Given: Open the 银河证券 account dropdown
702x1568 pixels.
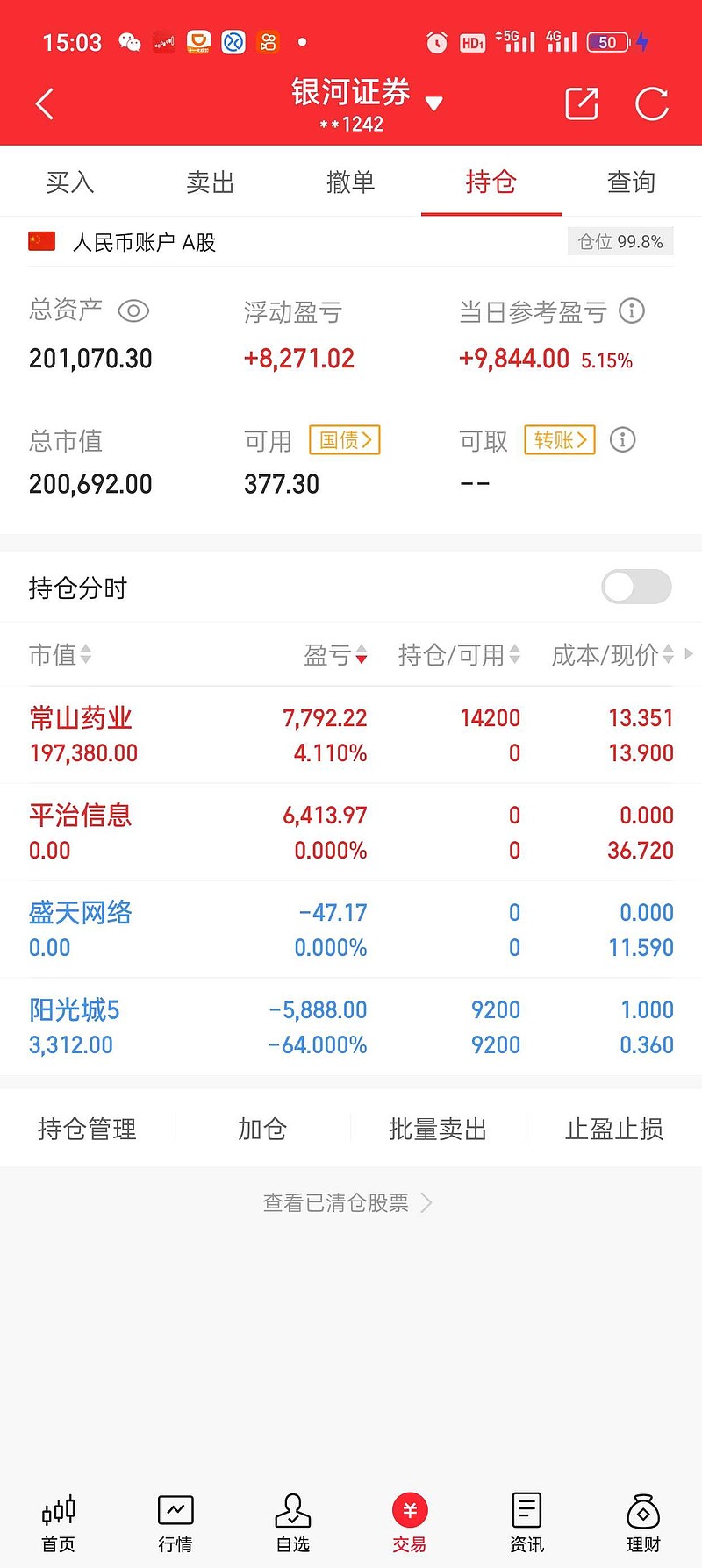Looking at the screenshot, I should click(433, 103).
